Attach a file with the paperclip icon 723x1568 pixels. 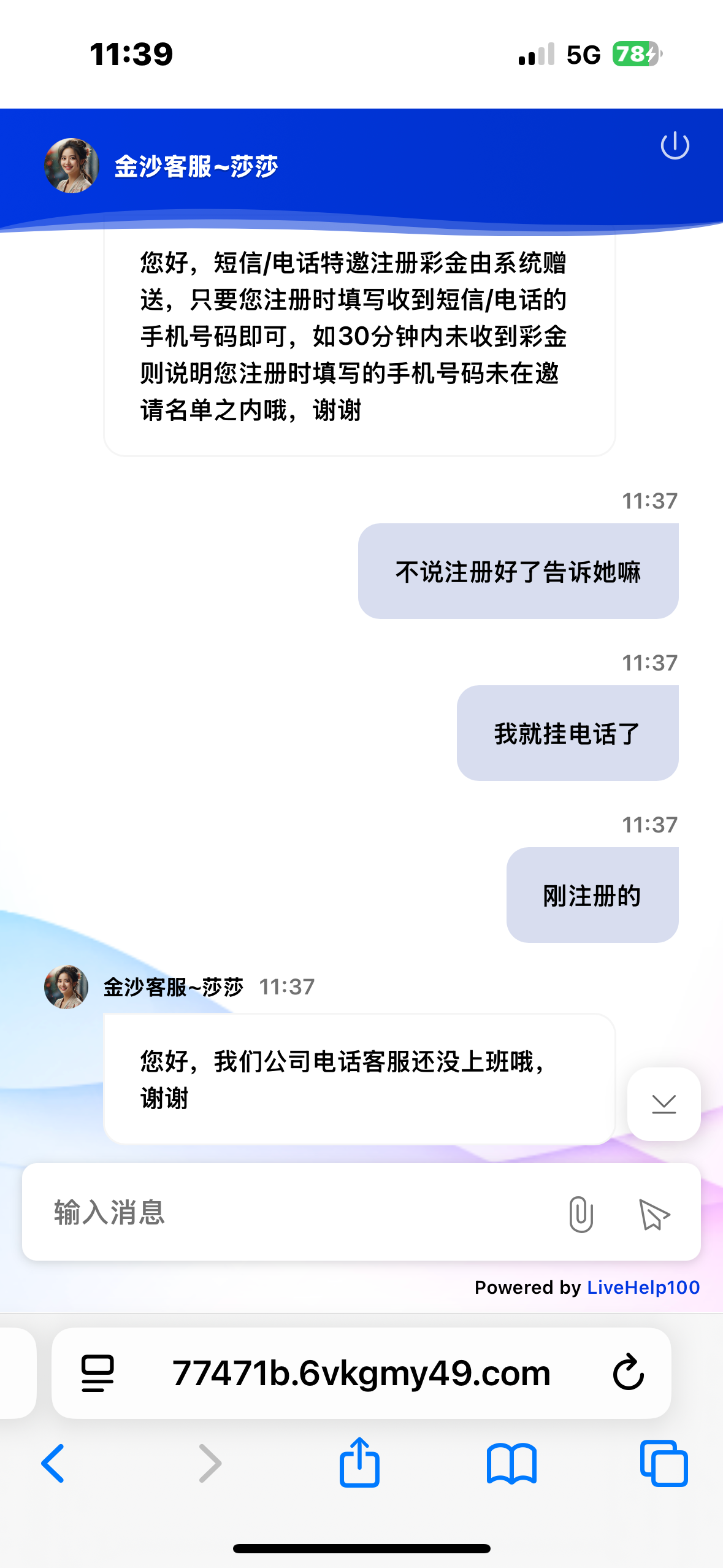tap(580, 1213)
